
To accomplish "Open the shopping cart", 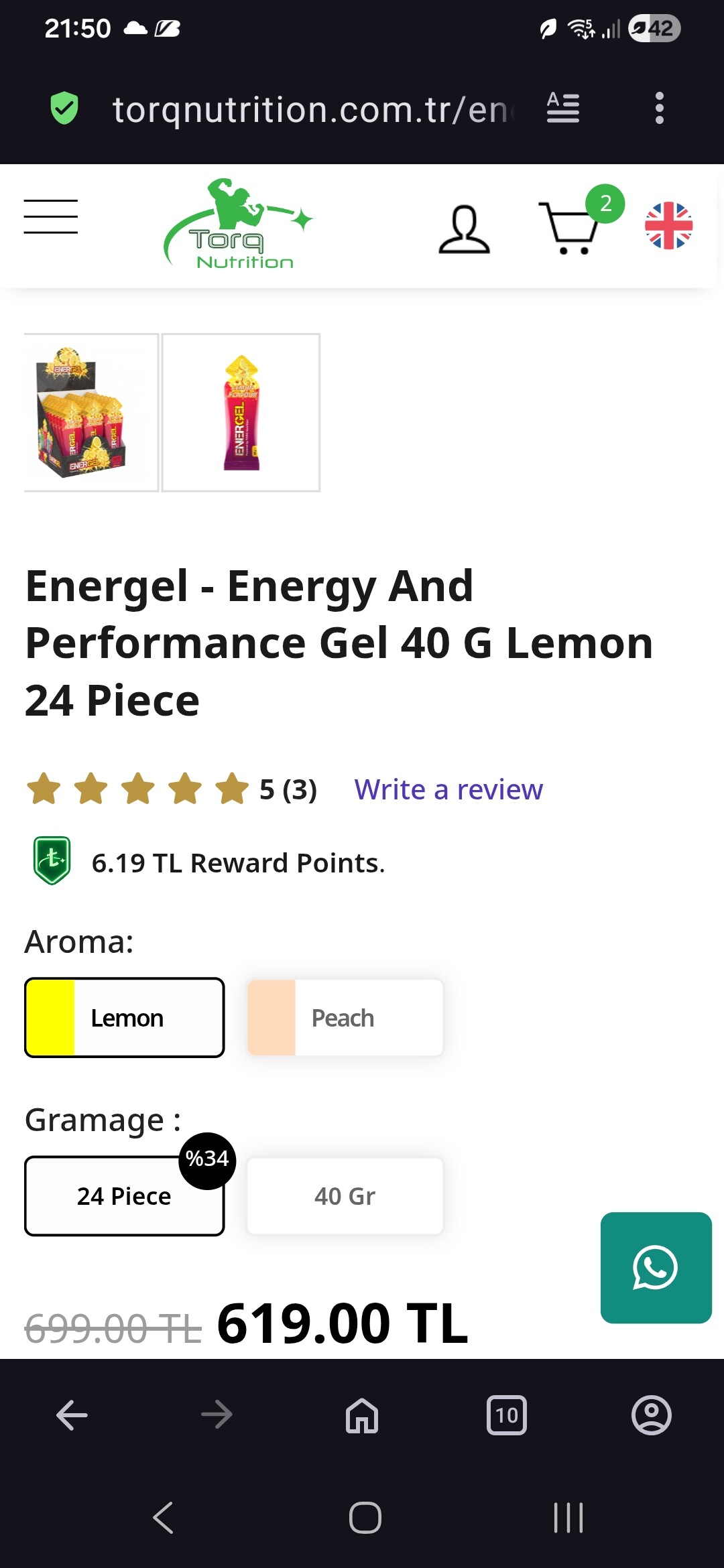I will (x=571, y=228).
